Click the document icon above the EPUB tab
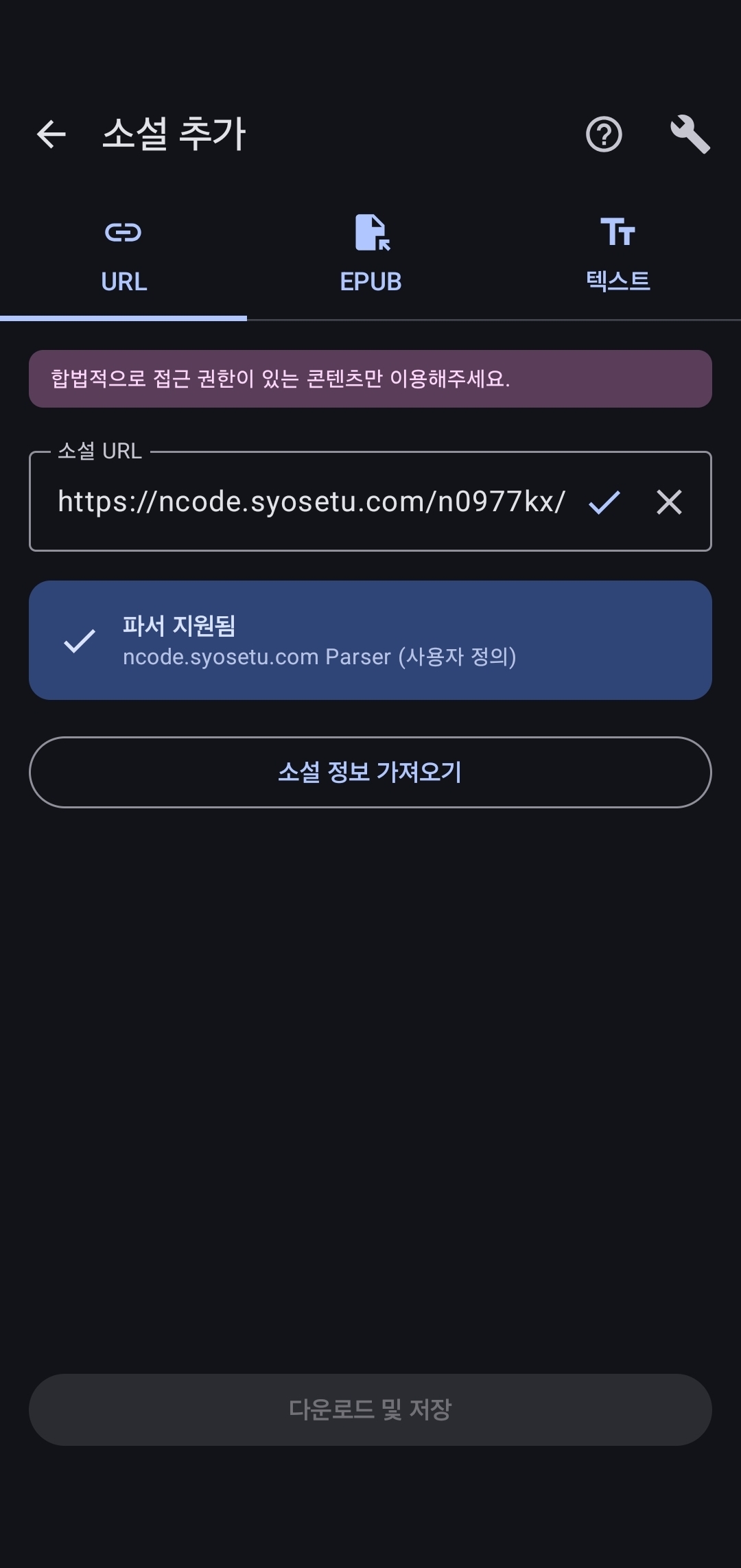 click(x=370, y=233)
